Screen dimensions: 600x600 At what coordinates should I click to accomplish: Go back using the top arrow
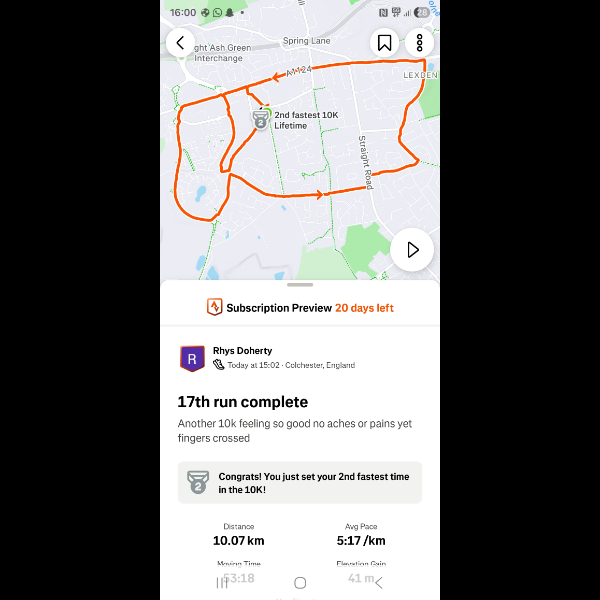point(180,43)
